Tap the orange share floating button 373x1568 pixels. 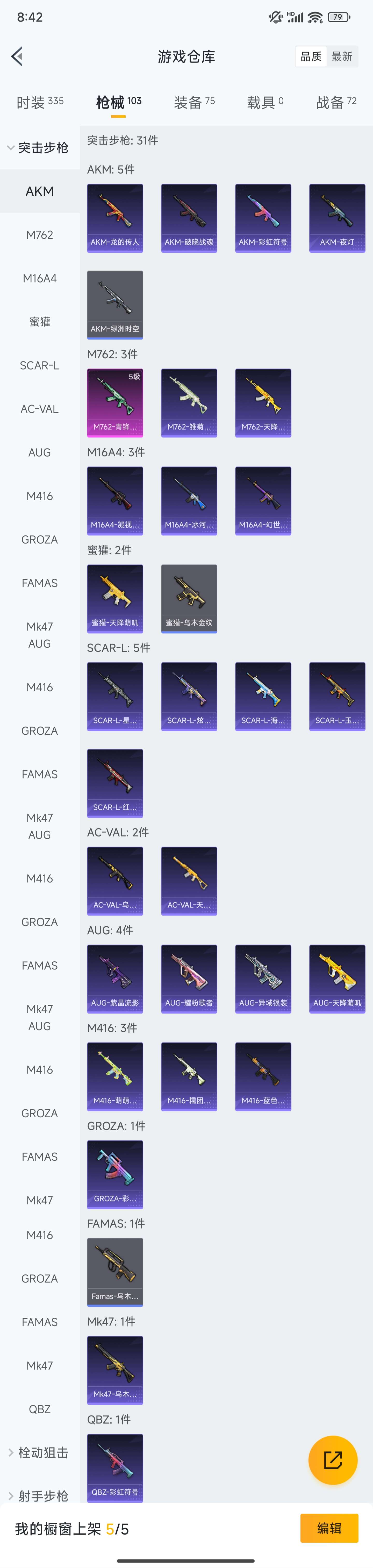[333, 1460]
